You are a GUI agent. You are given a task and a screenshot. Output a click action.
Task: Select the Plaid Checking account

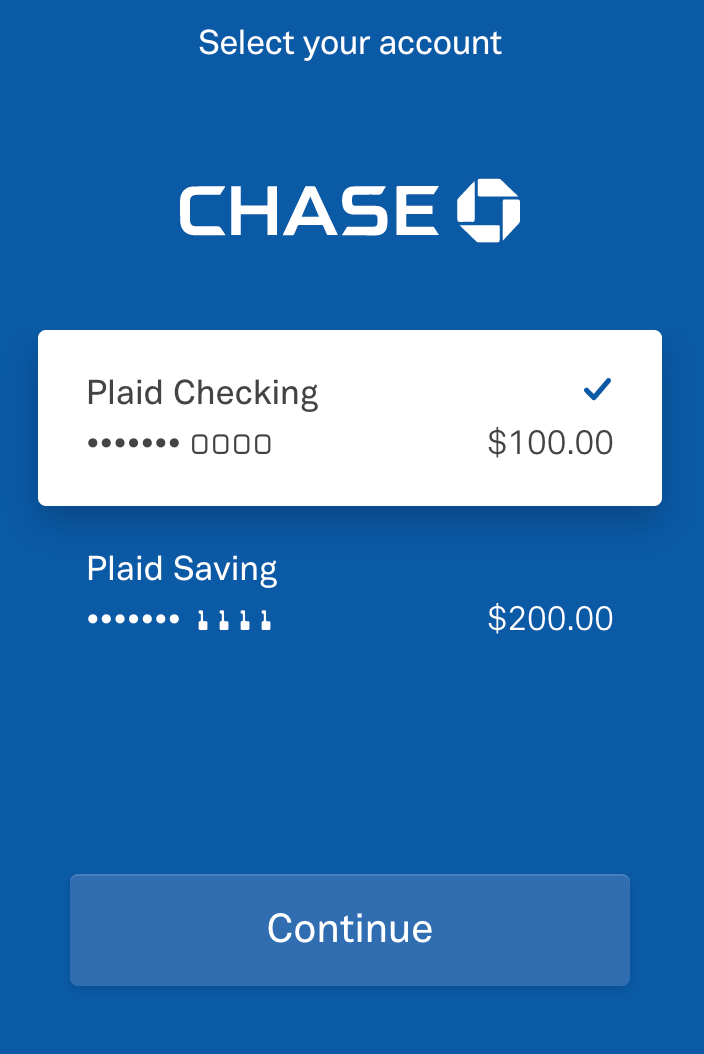349,417
